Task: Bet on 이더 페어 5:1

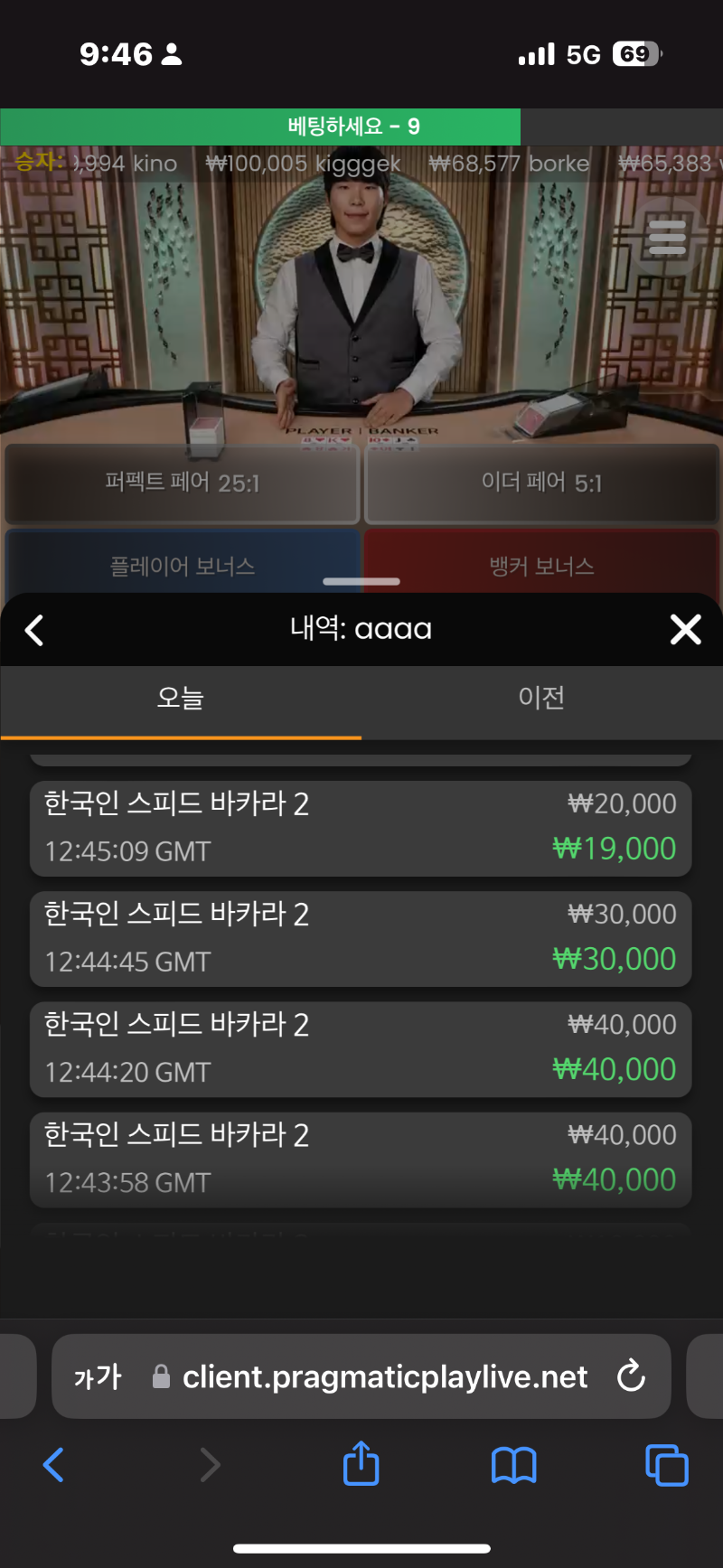Action: point(541,483)
